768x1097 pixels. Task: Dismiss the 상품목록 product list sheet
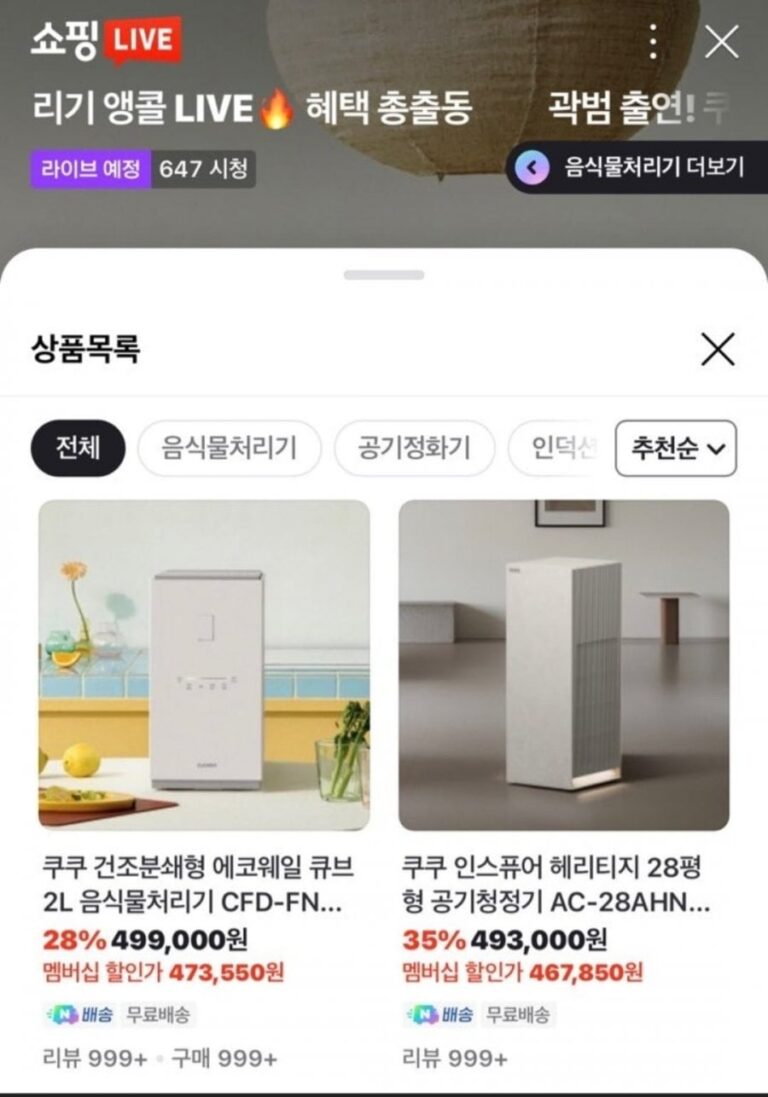coord(717,349)
